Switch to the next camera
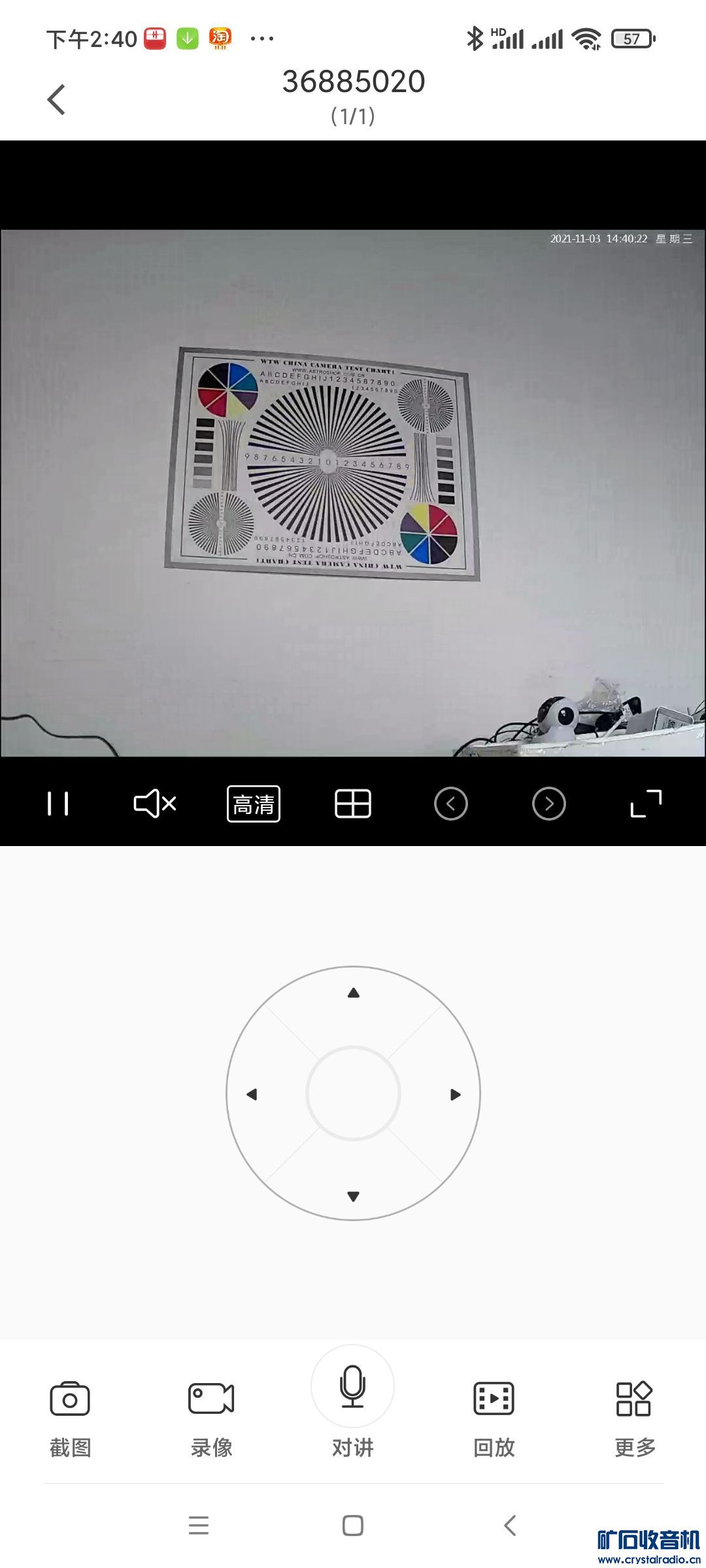Image resolution: width=706 pixels, height=1568 pixels. (549, 804)
